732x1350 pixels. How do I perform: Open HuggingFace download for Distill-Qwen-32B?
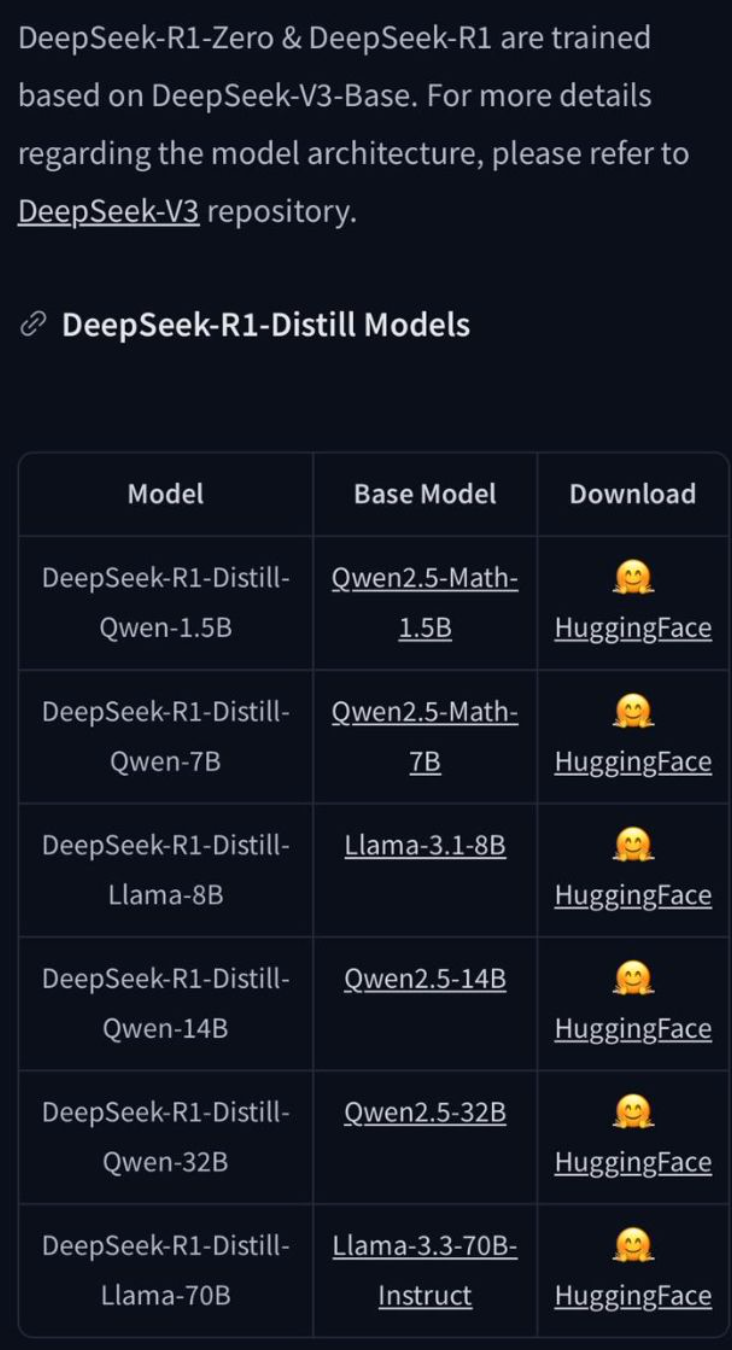click(x=633, y=1161)
